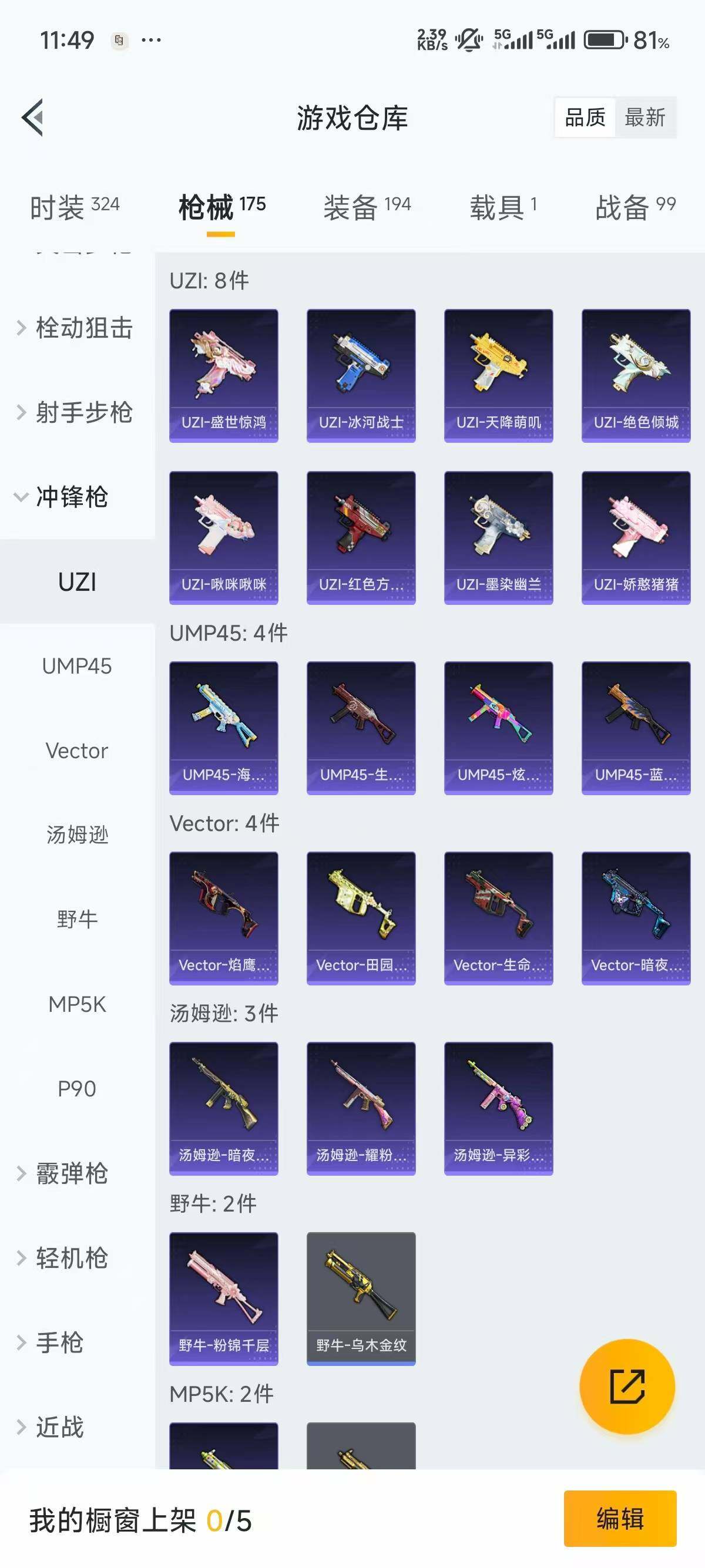Viewport: 705px width, 1568px height.
Task: Switch to the 时装 tab
Action: (74, 207)
